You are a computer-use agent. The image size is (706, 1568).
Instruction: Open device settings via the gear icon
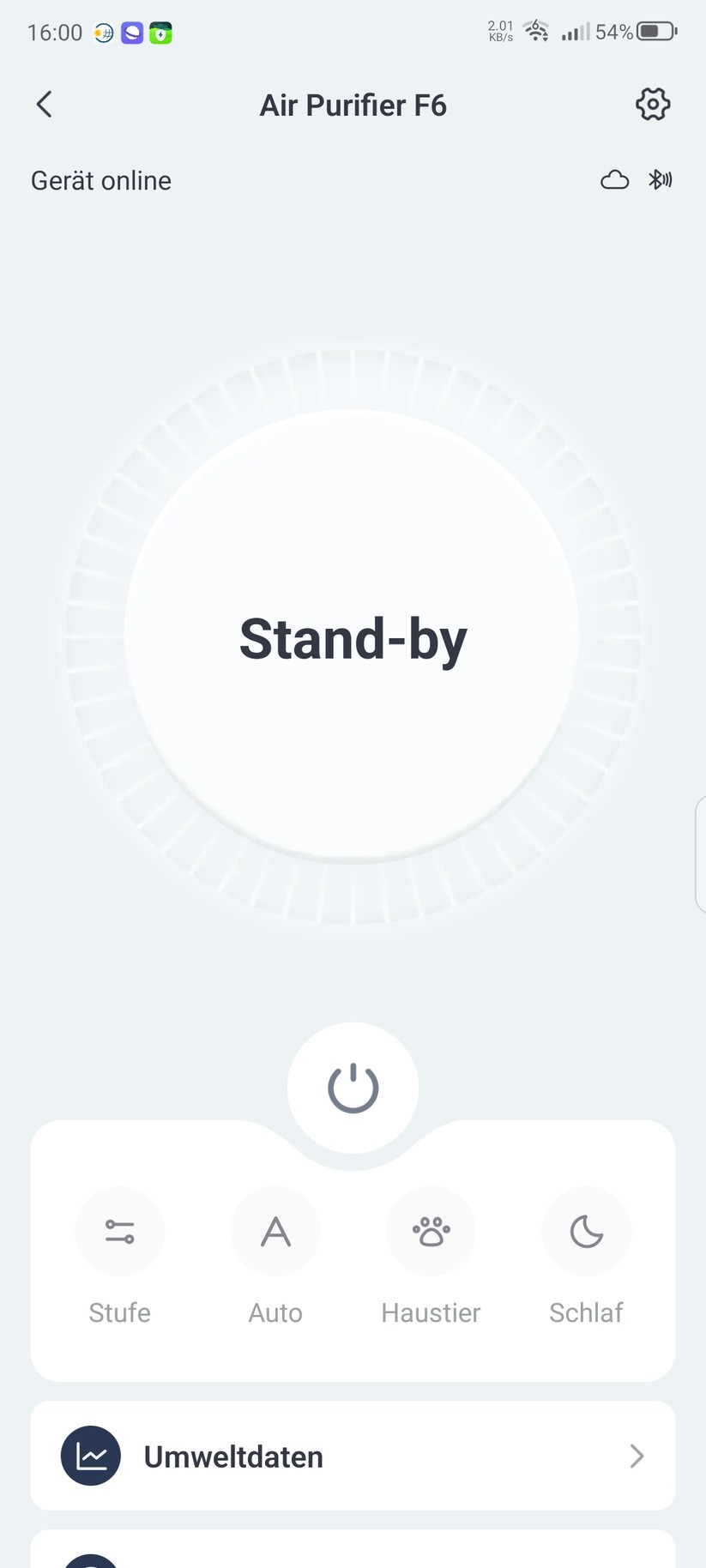653,104
